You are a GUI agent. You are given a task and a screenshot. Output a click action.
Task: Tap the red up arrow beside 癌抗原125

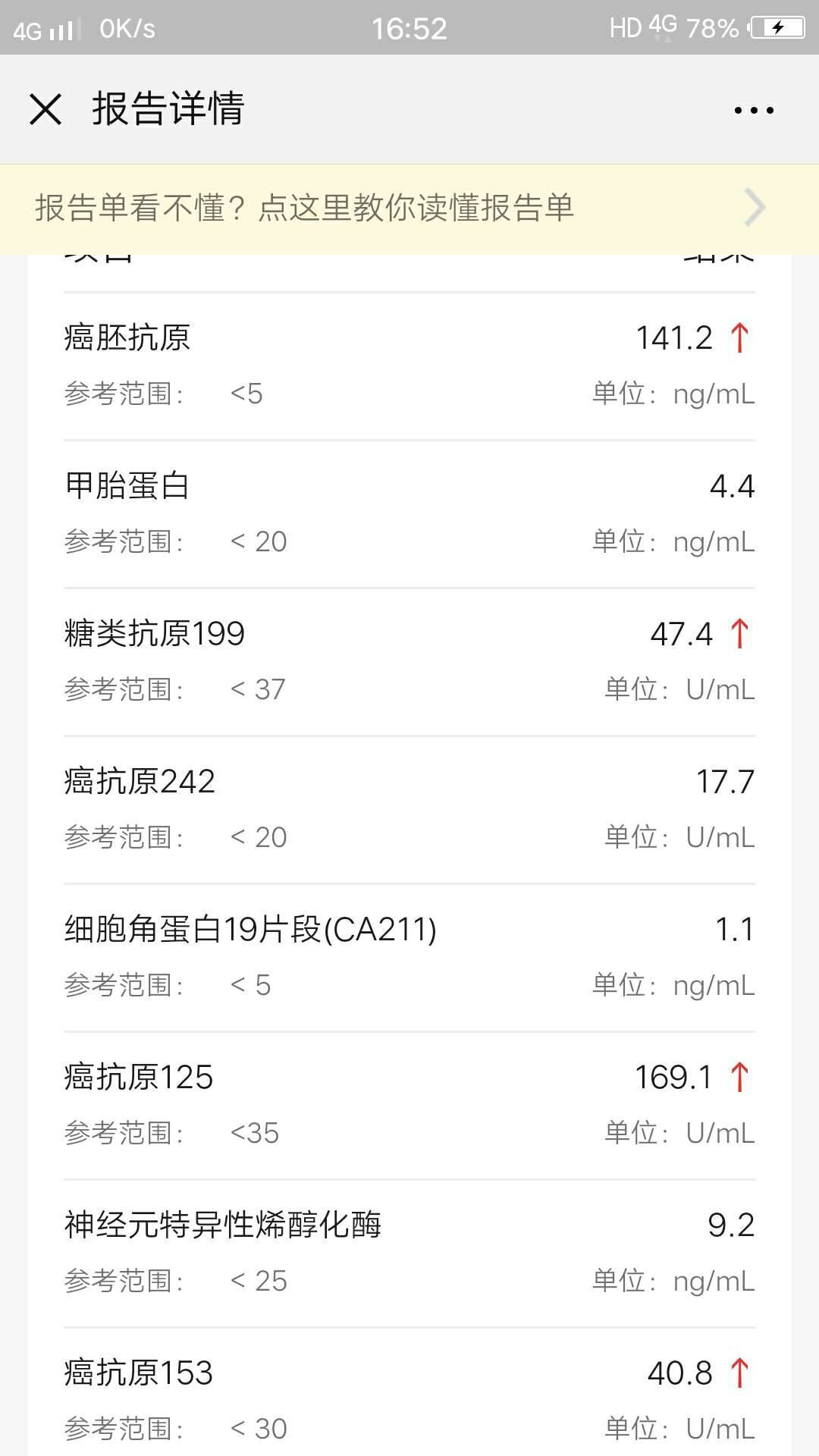tap(739, 1077)
